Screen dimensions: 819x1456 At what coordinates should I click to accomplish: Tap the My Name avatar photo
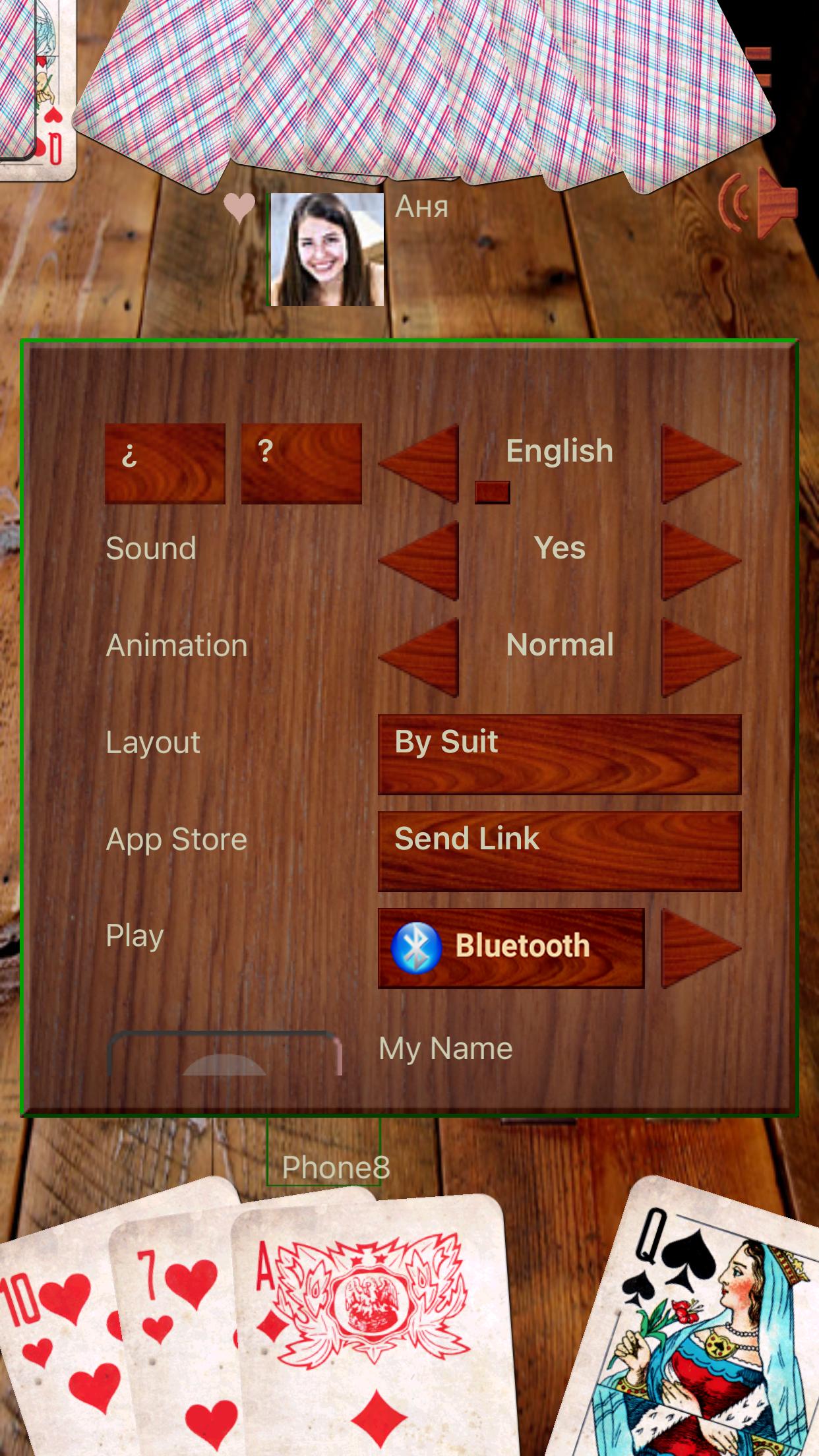coord(224,1053)
